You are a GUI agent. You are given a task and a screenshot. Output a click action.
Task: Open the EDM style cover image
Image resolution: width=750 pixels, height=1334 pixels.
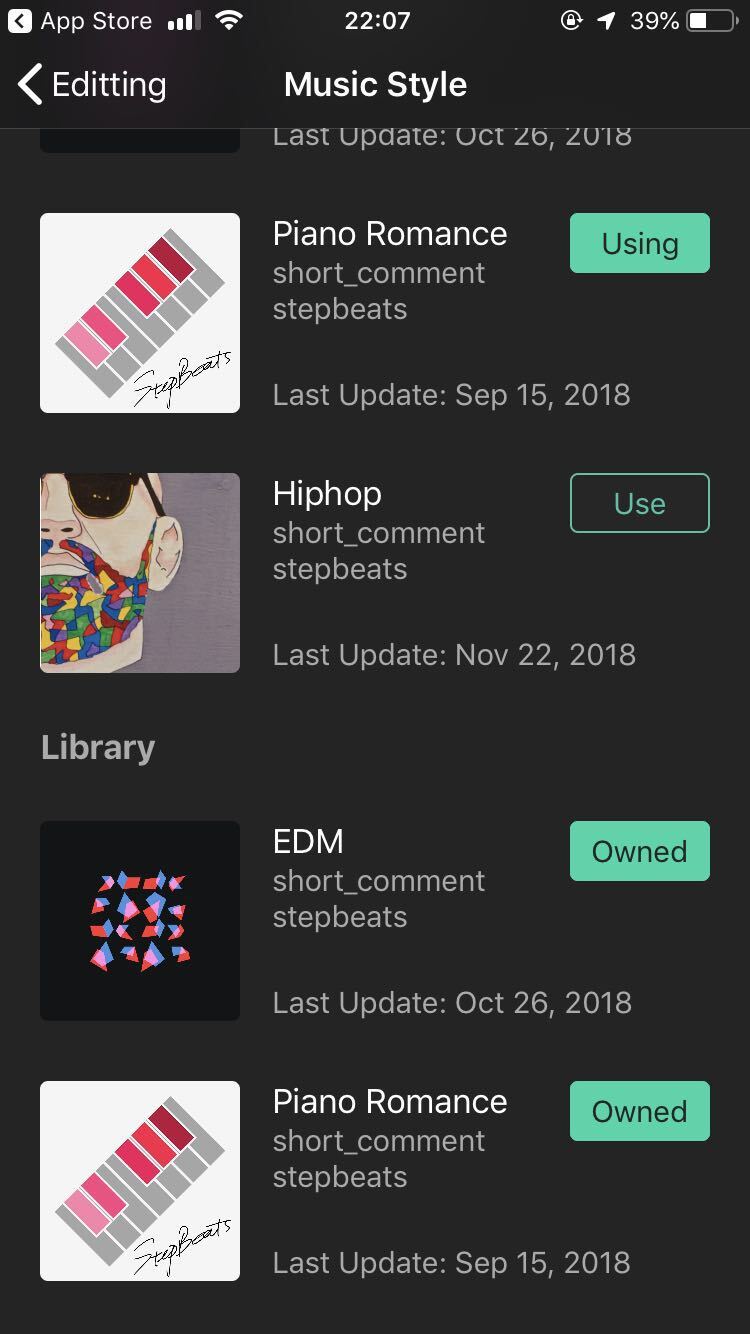[x=140, y=921]
